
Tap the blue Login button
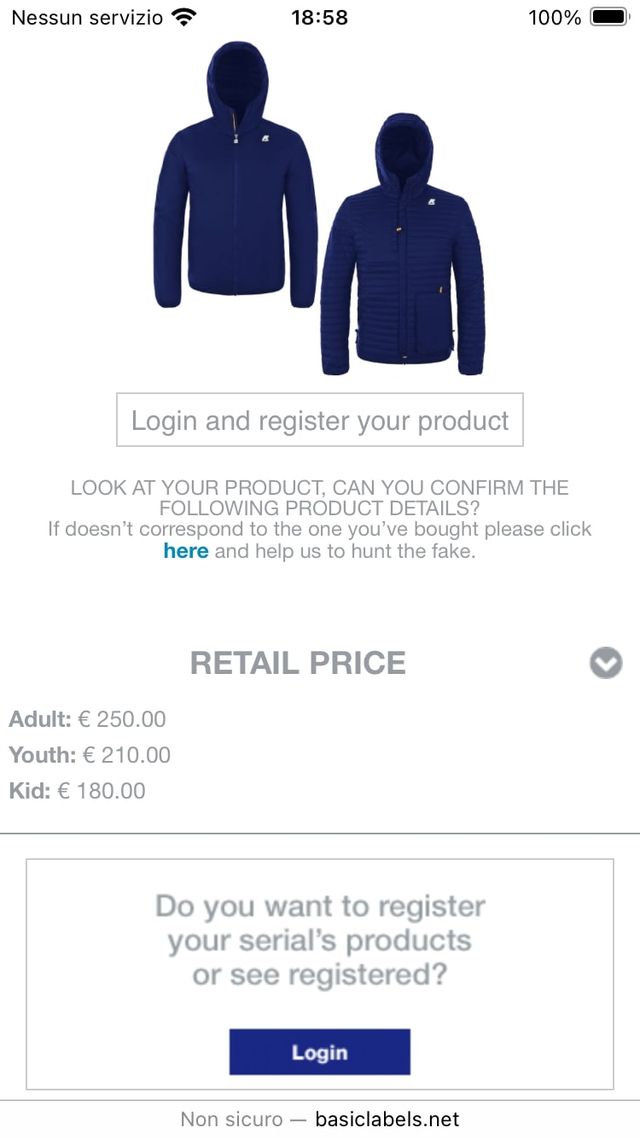pos(320,1052)
